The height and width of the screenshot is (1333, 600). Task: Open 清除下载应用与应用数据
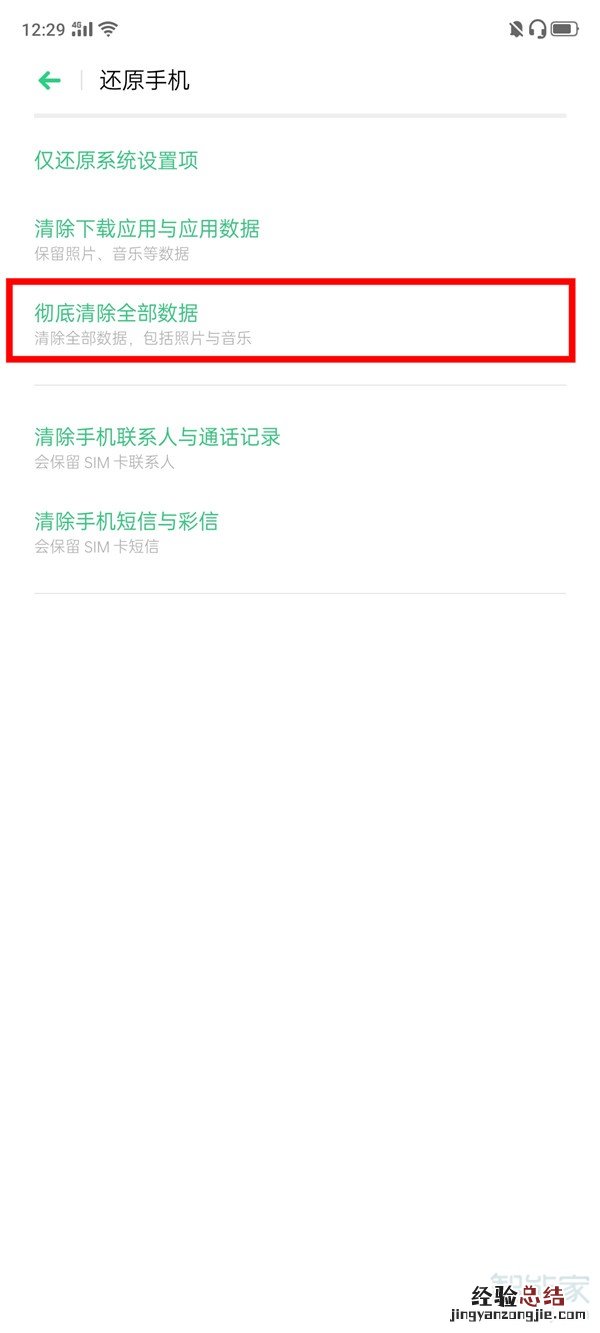tap(147, 238)
